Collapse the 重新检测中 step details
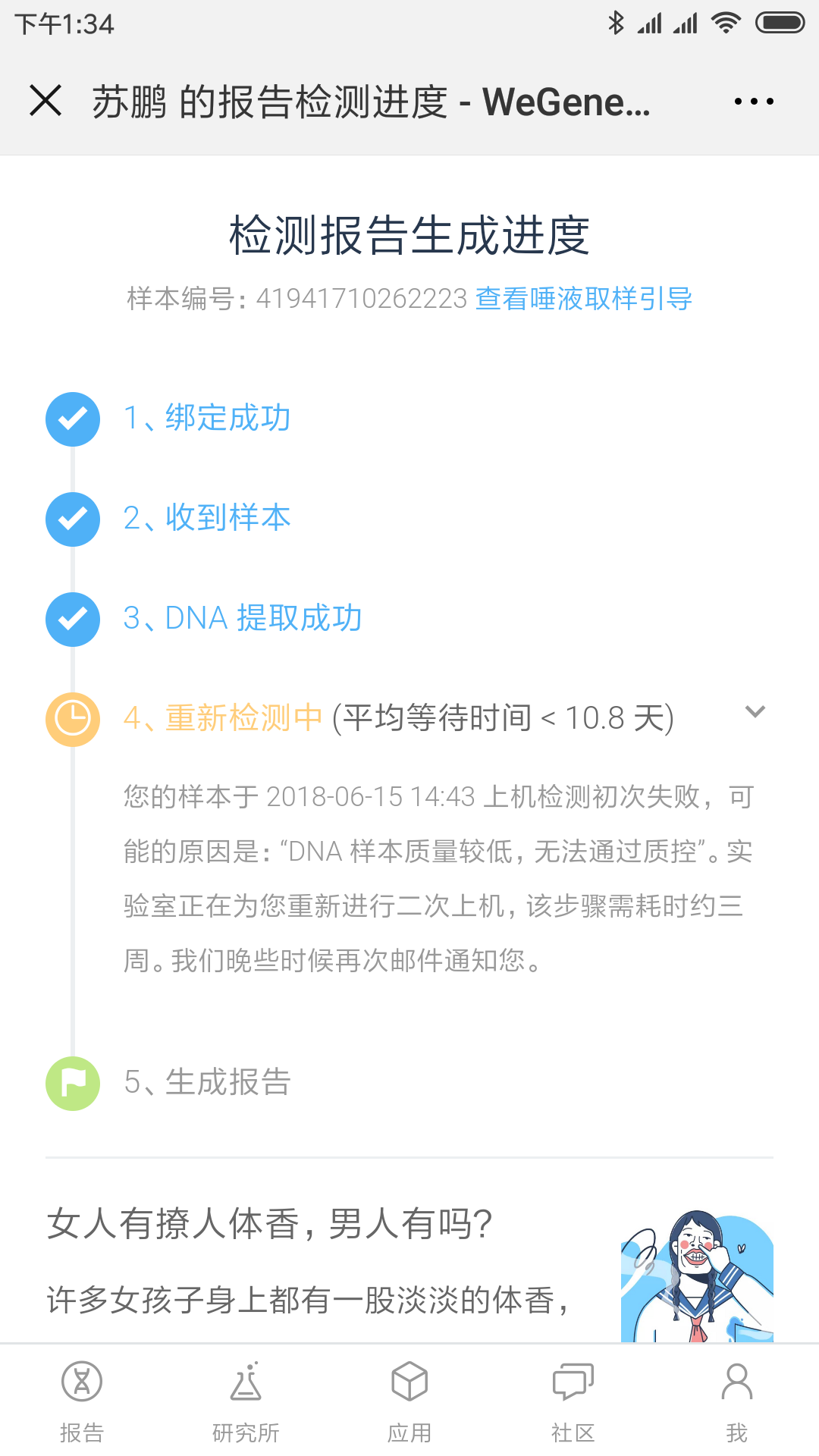819x1456 pixels. [755, 712]
